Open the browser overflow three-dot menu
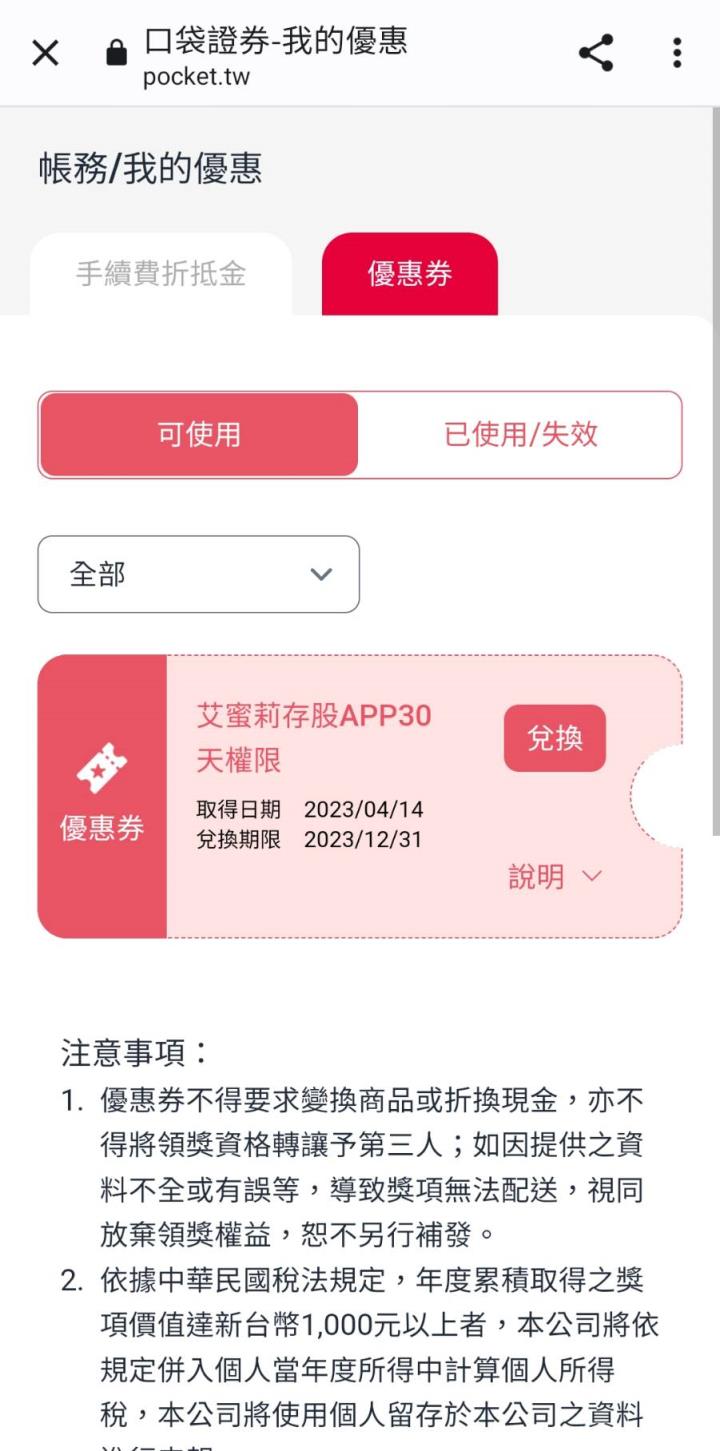 click(675, 53)
